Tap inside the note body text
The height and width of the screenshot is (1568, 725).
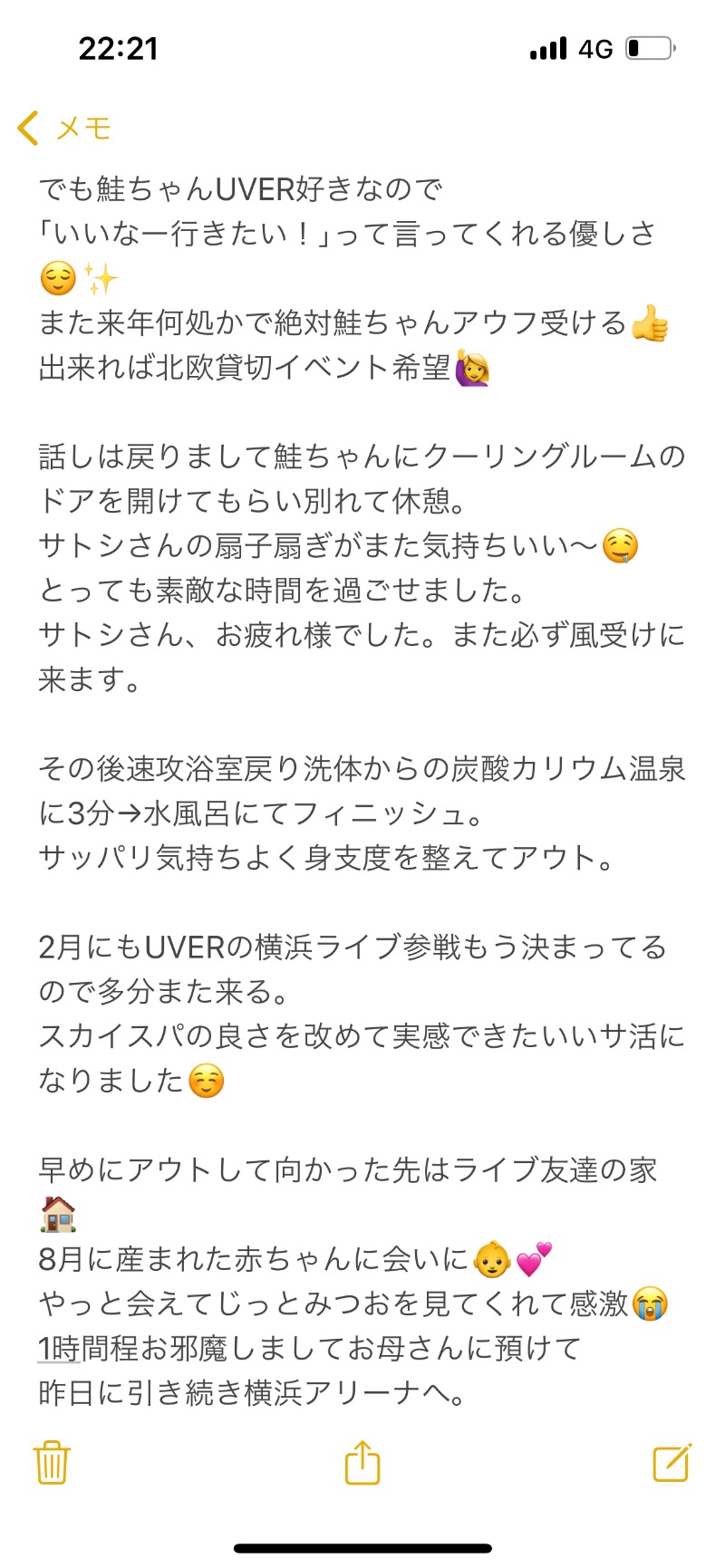pos(362,770)
